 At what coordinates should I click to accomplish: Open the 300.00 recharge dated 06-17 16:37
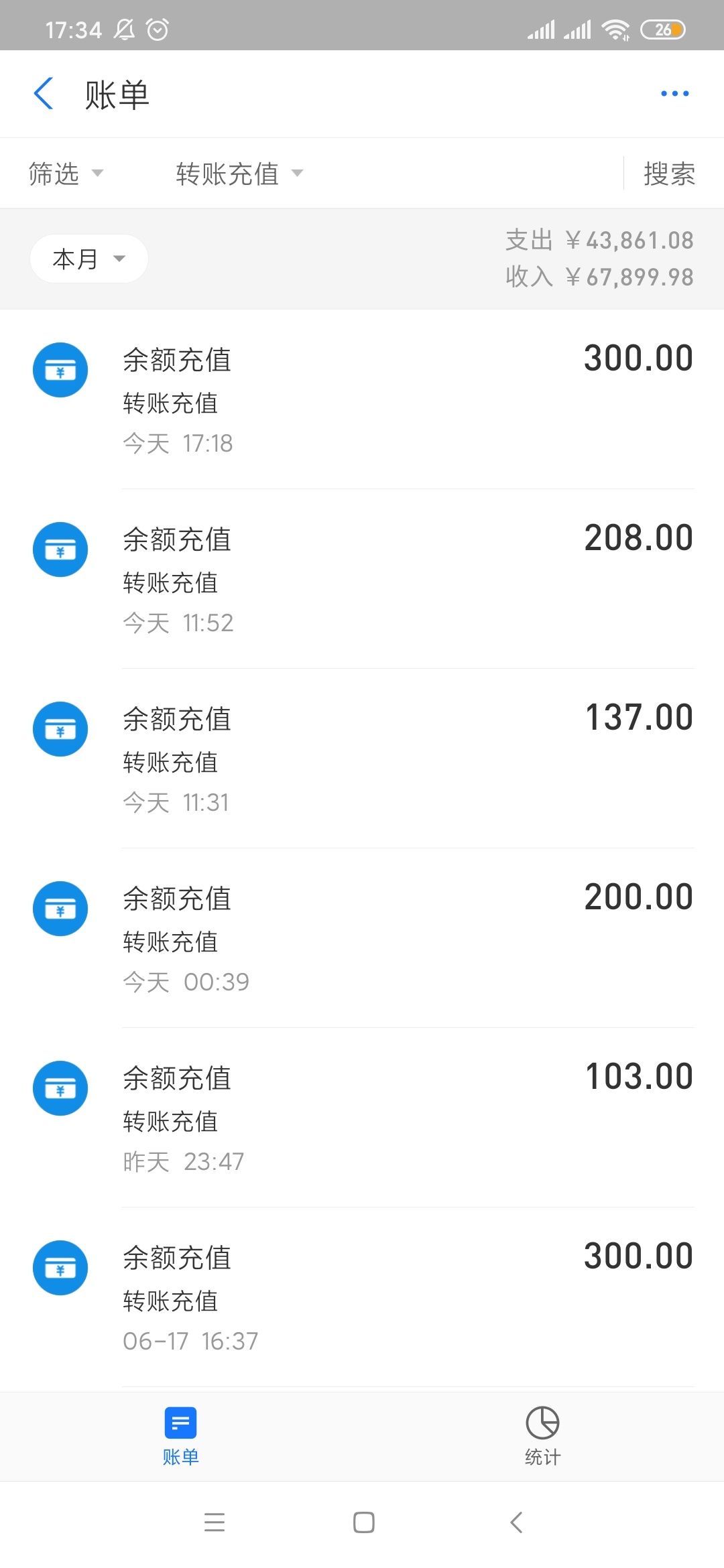pos(362,1297)
